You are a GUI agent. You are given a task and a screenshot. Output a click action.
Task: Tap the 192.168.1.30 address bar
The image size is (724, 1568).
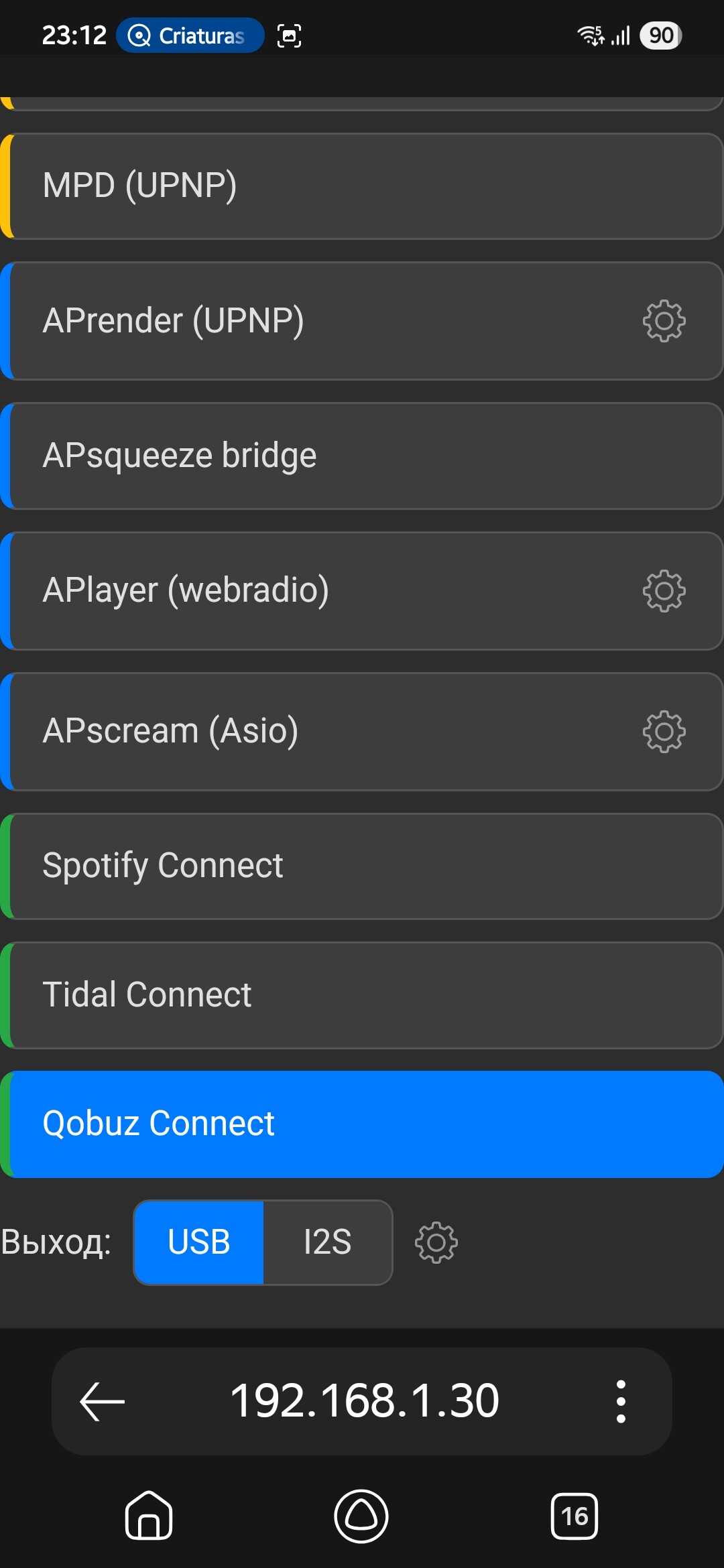click(365, 1401)
